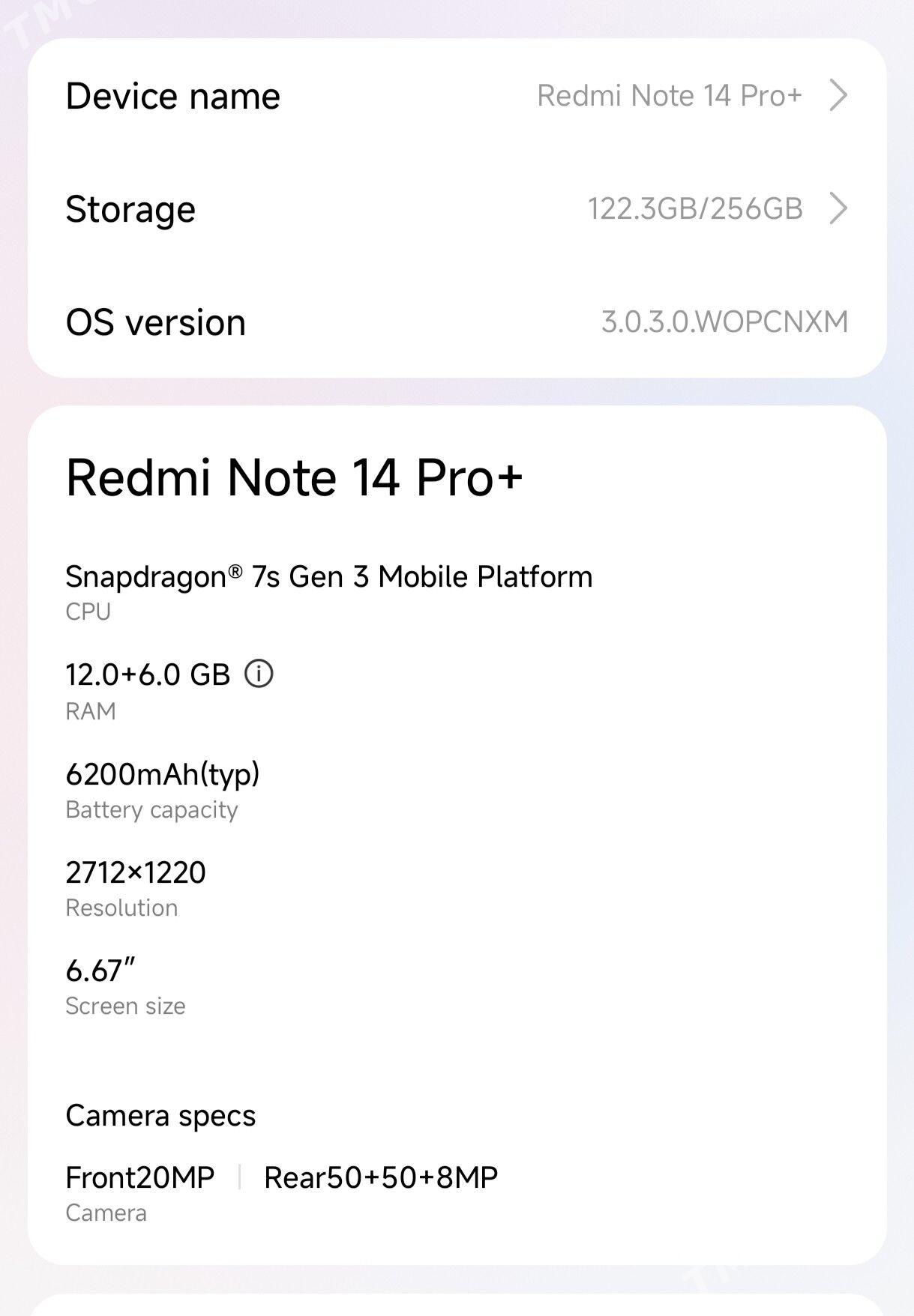Open the Storage details row
Image resolution: width=914 pixels, height=1316 pixels.
coord(456,208)
